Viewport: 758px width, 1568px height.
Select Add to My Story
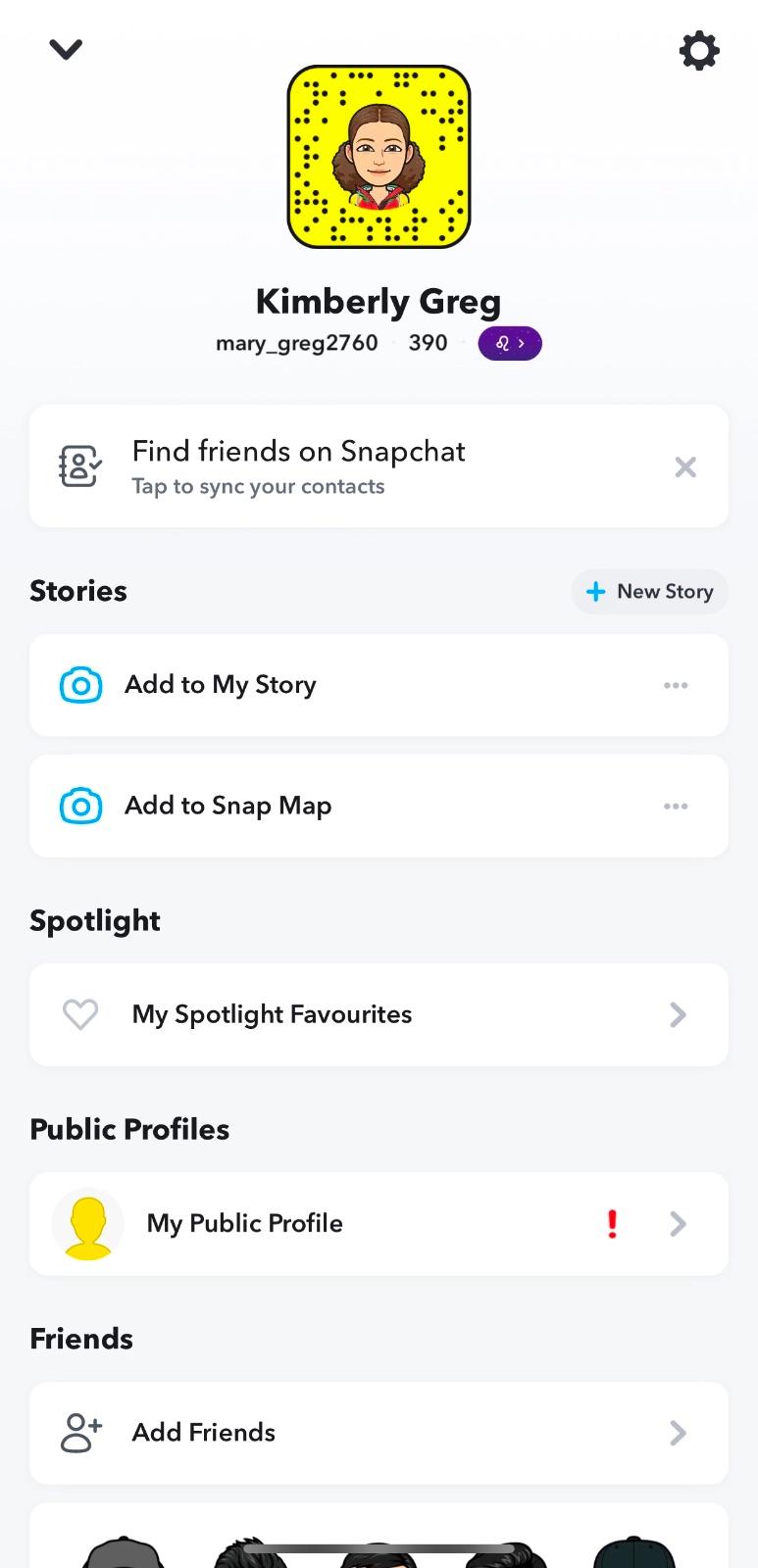point(221,685)
